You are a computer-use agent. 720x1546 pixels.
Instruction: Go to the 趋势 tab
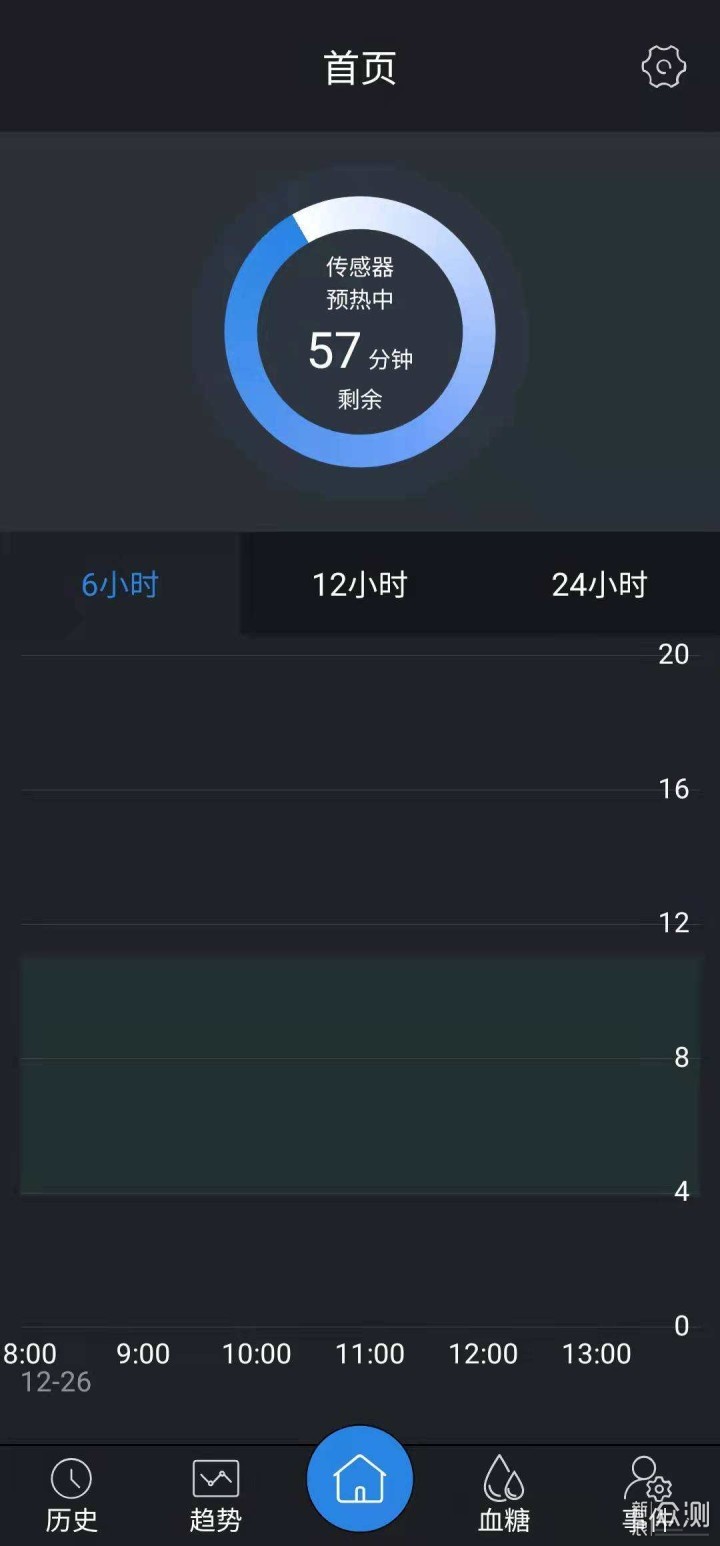coord(216,1496)
